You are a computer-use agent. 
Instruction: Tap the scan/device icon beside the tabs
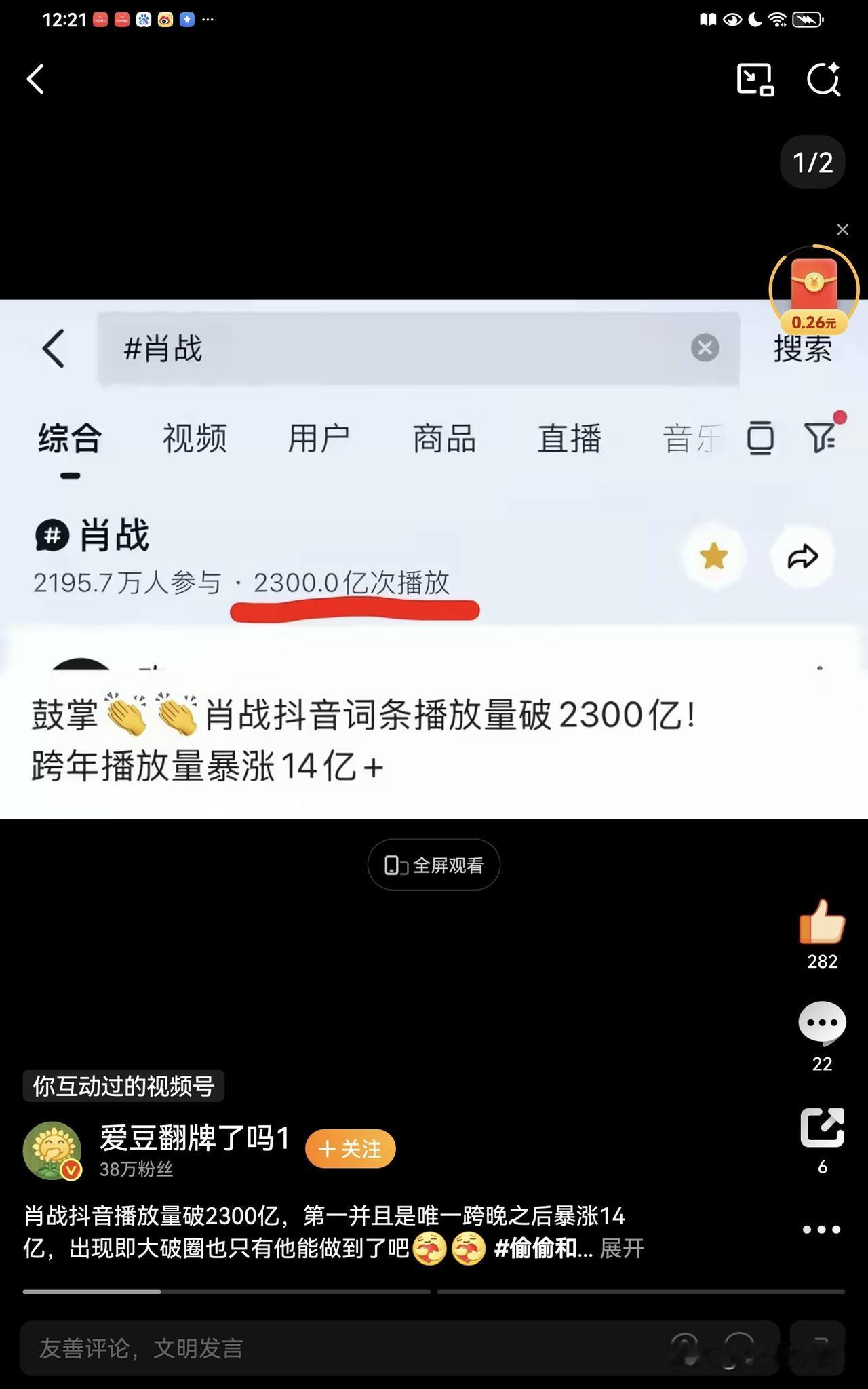(762, 439)
